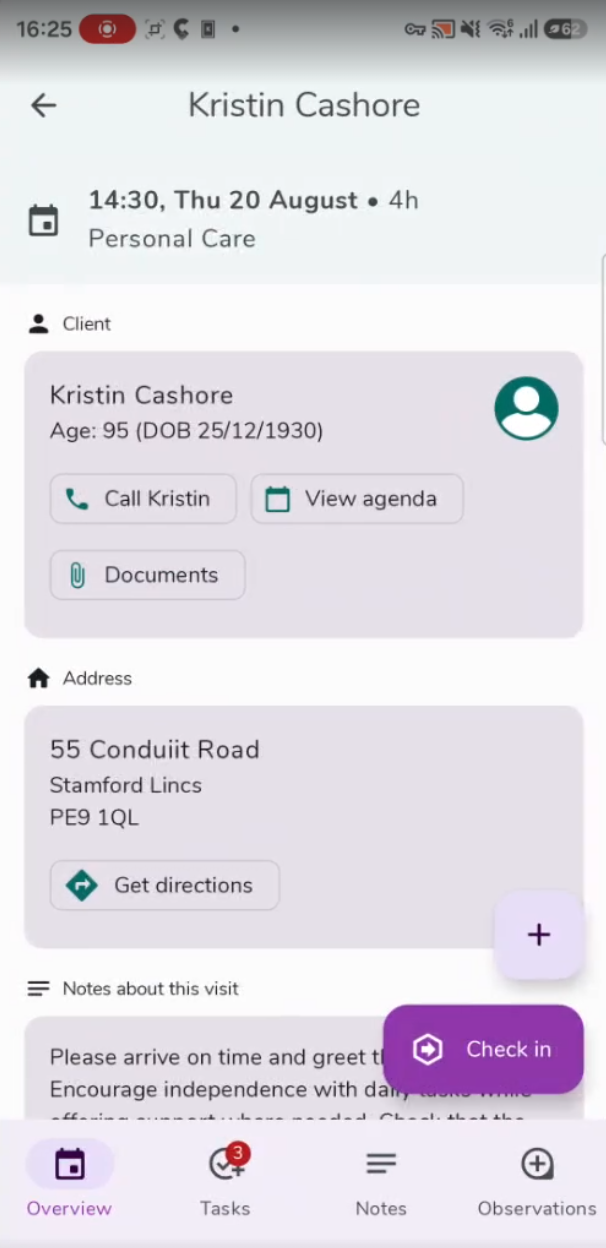Open View agenda
Screen dimensions: 606x1248
357,498
